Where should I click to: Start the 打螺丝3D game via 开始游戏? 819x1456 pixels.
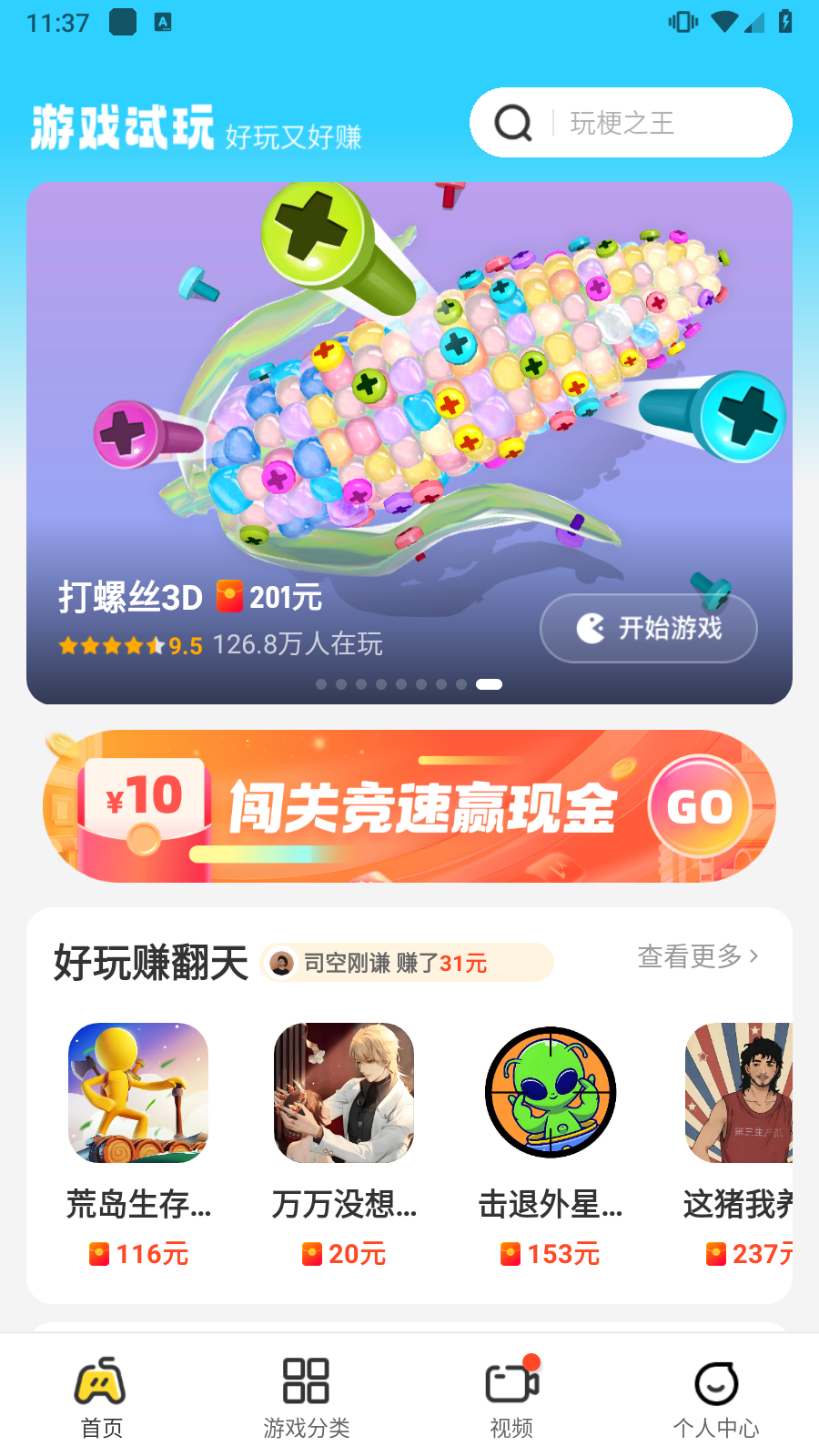pyautogui.click(x=649, y=628)
